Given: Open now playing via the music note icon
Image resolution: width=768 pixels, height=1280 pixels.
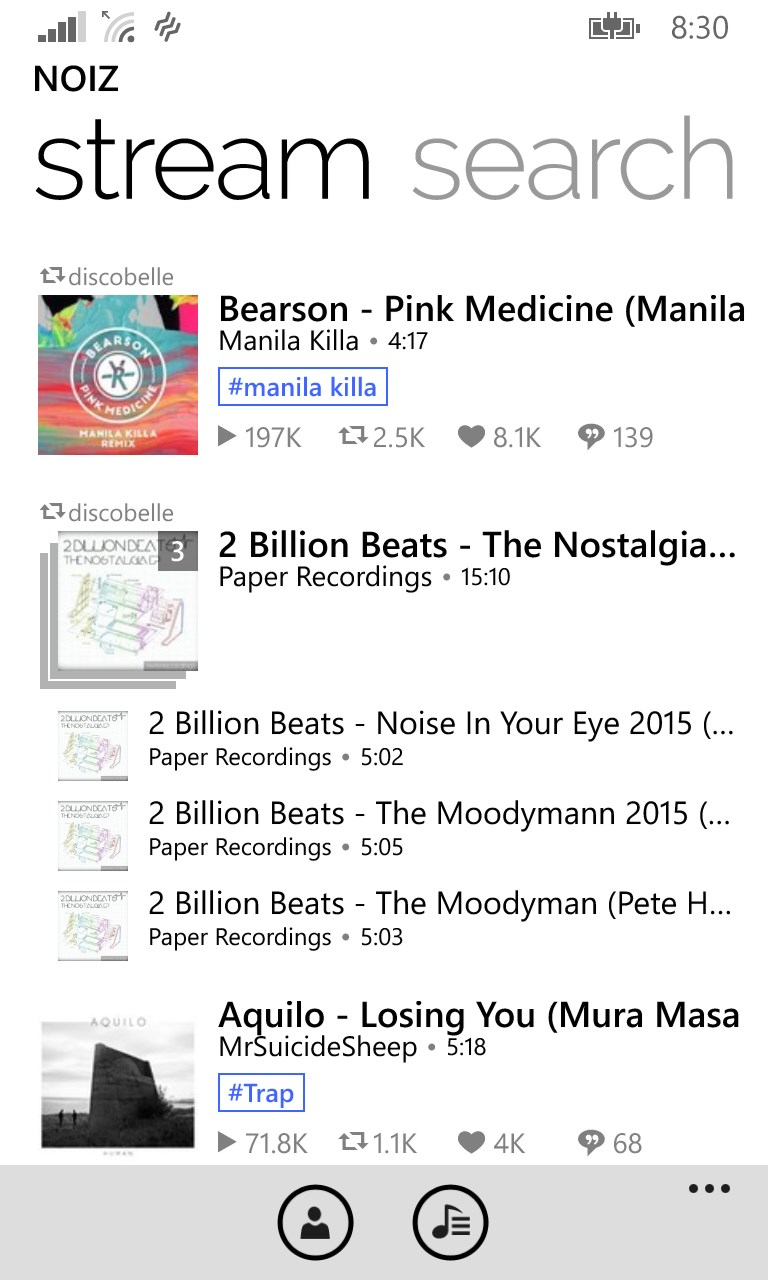Looking at the screenshot, I should coord(449,1222).
